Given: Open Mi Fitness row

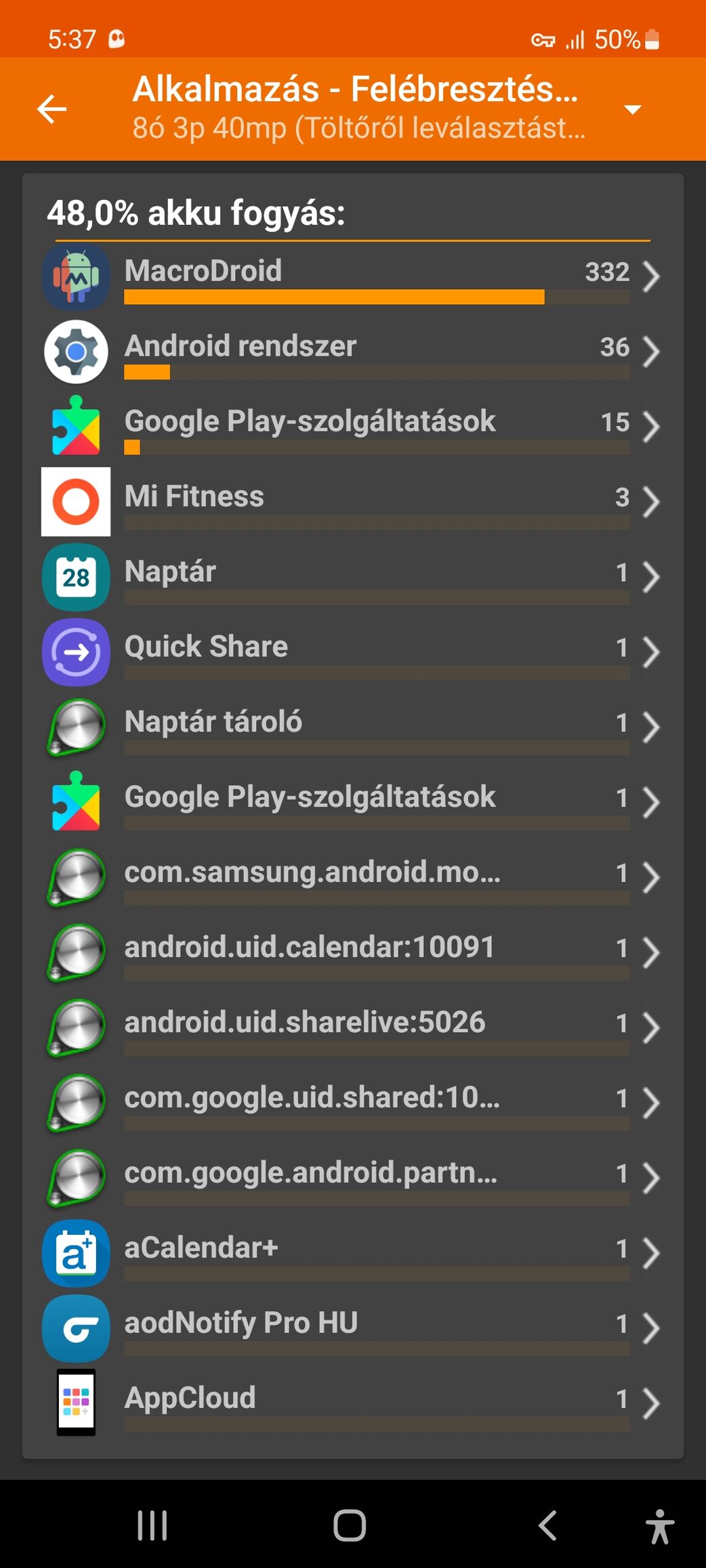Looking at the screenshot, I should pos(352,503).
